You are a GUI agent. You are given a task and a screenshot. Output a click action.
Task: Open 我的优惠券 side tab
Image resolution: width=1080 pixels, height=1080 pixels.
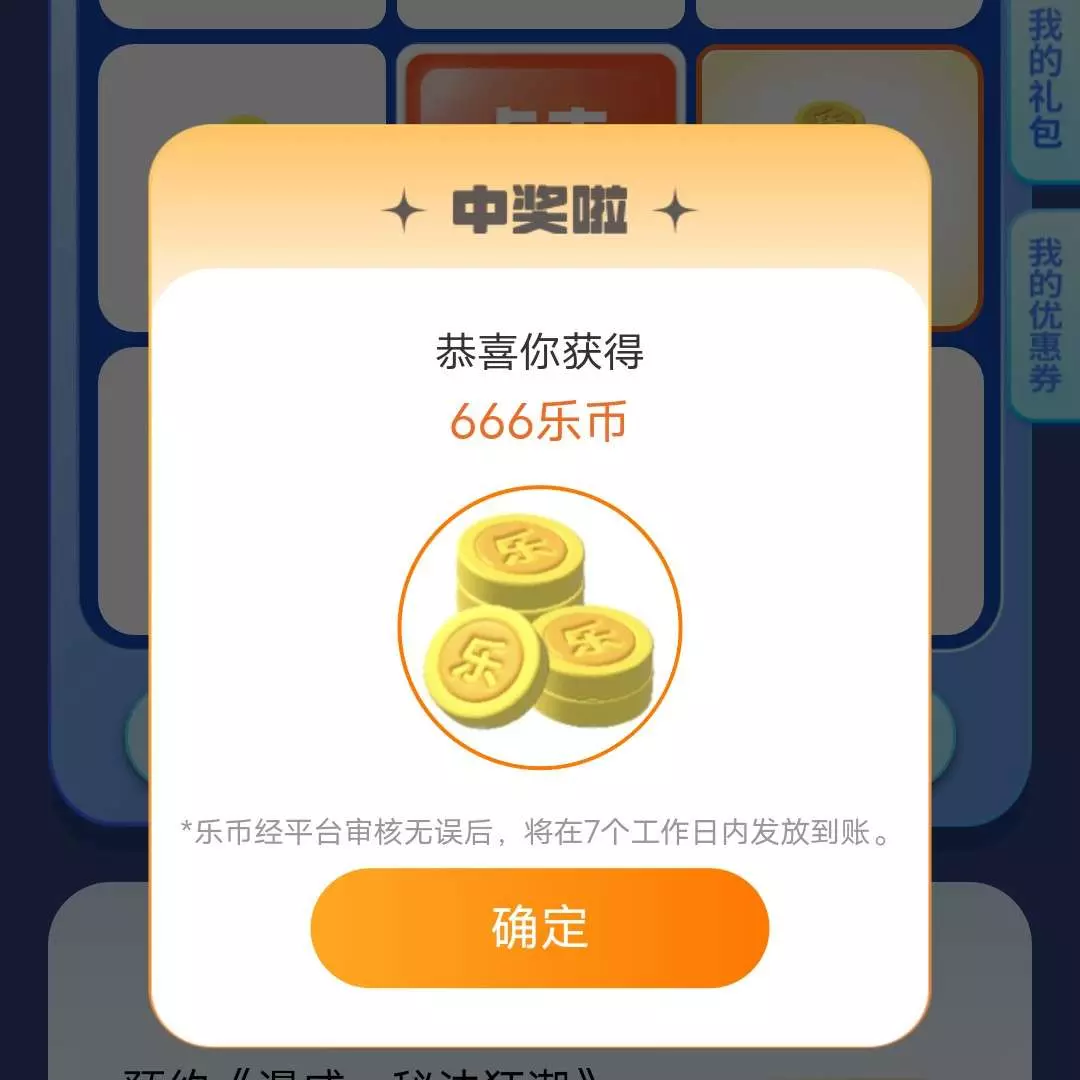pyautogui.click(x=1045, y=315)
